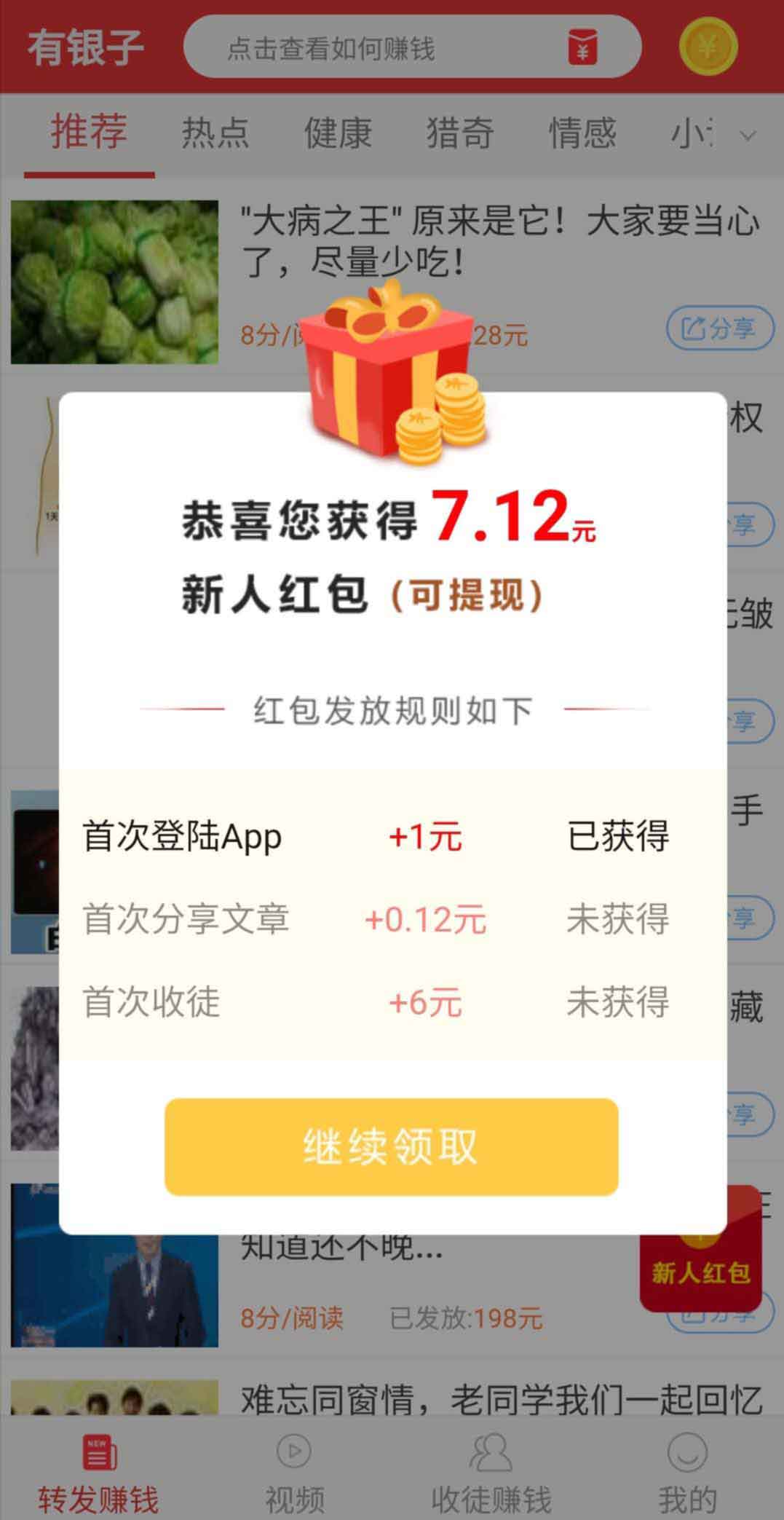Select the 推荐 tab
Image resolution: width=784 pixels, height=1520 pixels.
pyautogui.click(x=90, y=132)
